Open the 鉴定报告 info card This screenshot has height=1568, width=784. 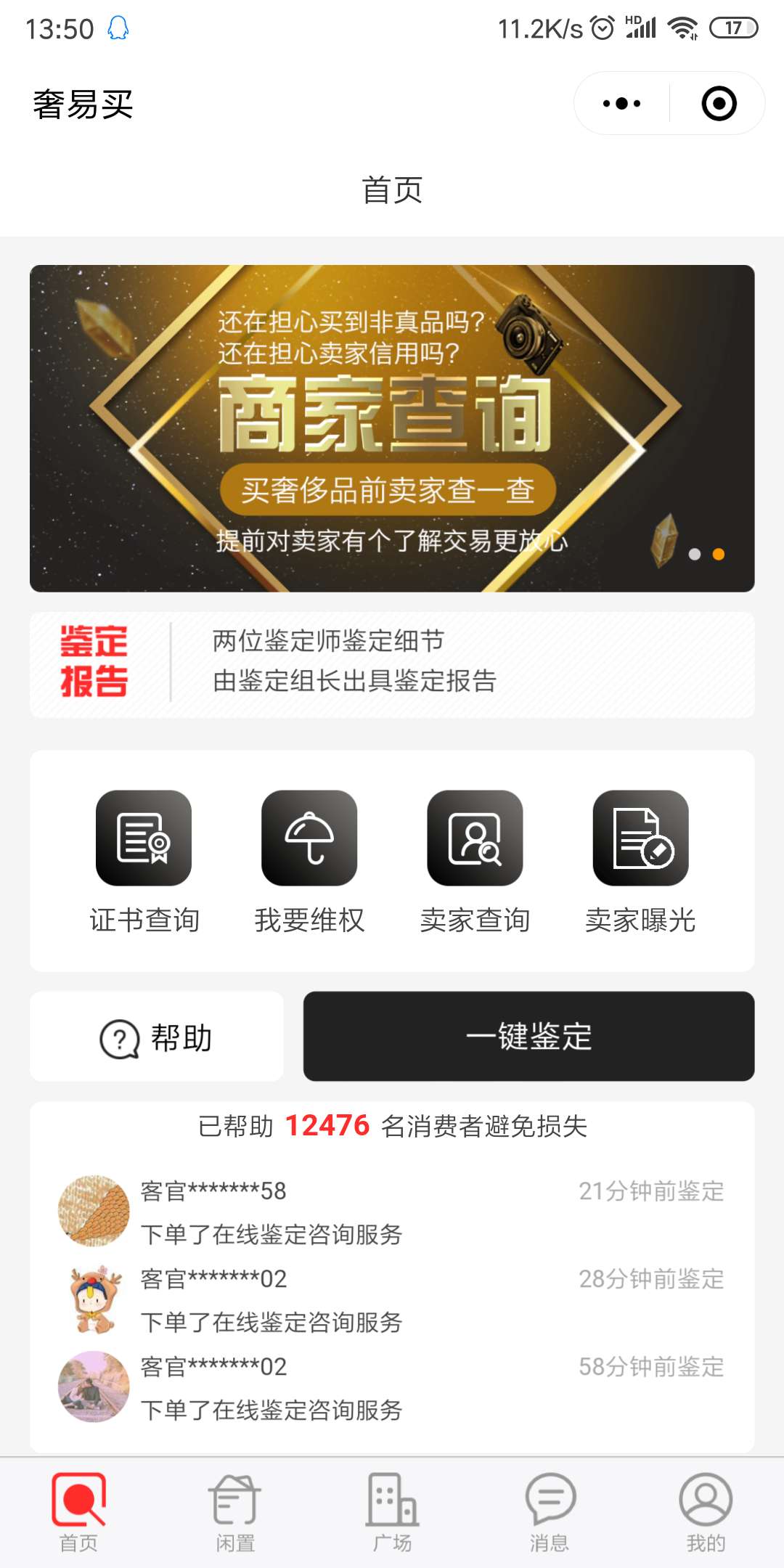(x=392, y=664)
